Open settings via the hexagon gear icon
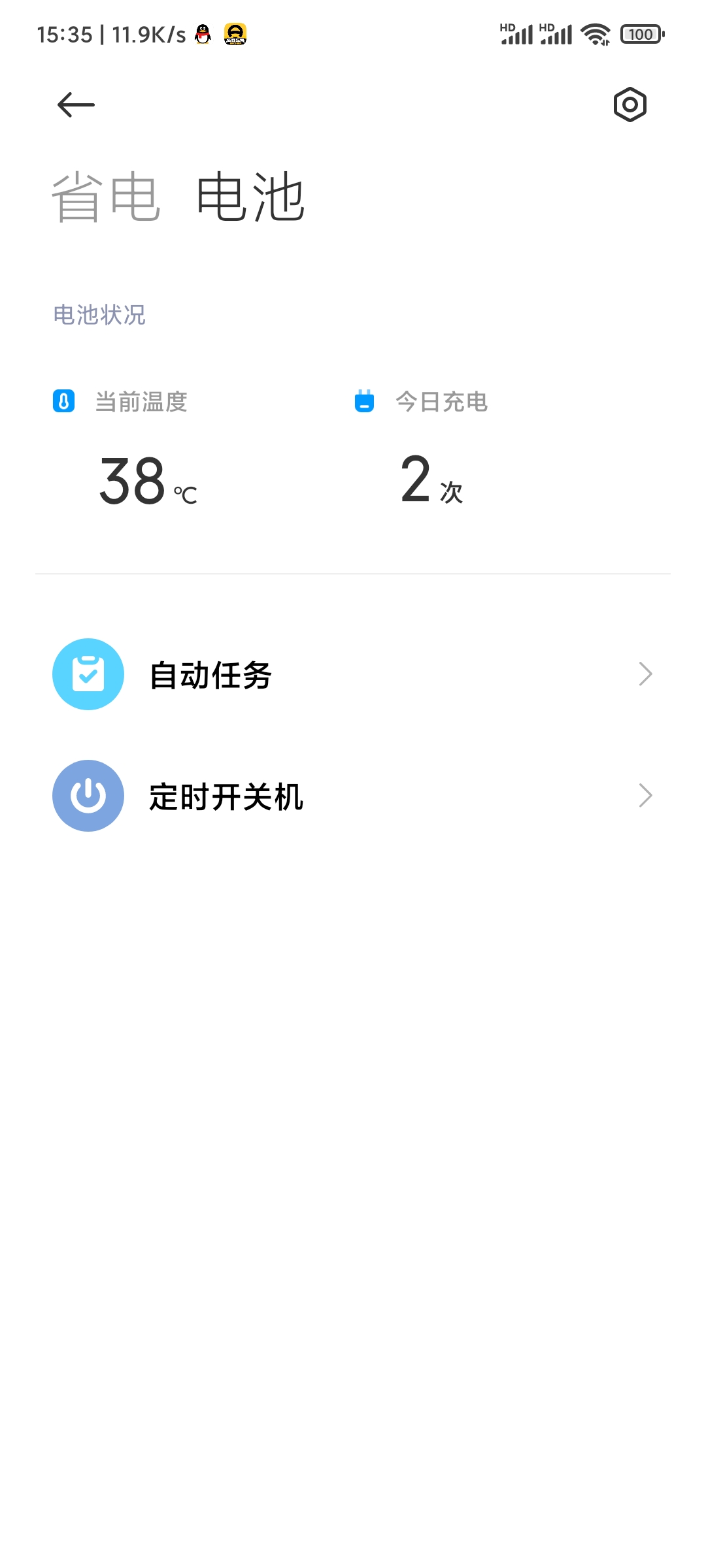The width and height of the screenshot is (706, 1568). [x=630, y=105]
